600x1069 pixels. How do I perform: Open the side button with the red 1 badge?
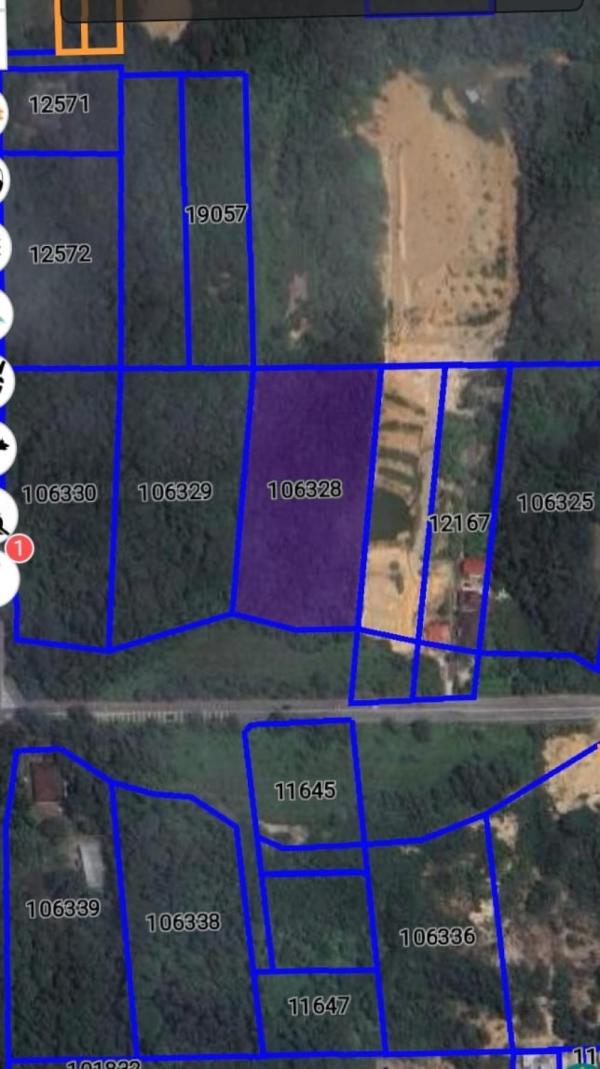(8, 576)
